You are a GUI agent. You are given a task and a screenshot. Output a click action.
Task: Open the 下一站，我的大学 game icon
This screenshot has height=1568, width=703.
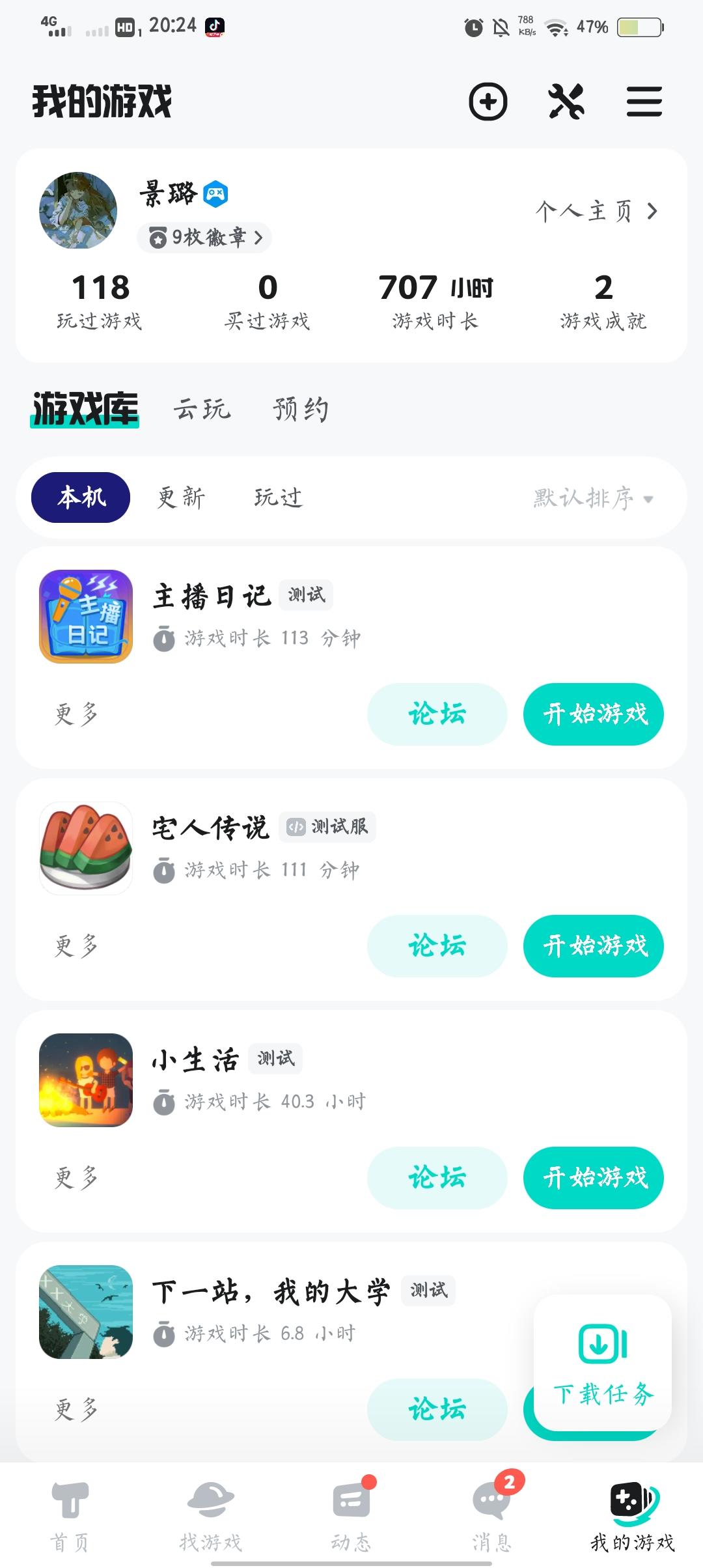click(x=86, y=1312)
